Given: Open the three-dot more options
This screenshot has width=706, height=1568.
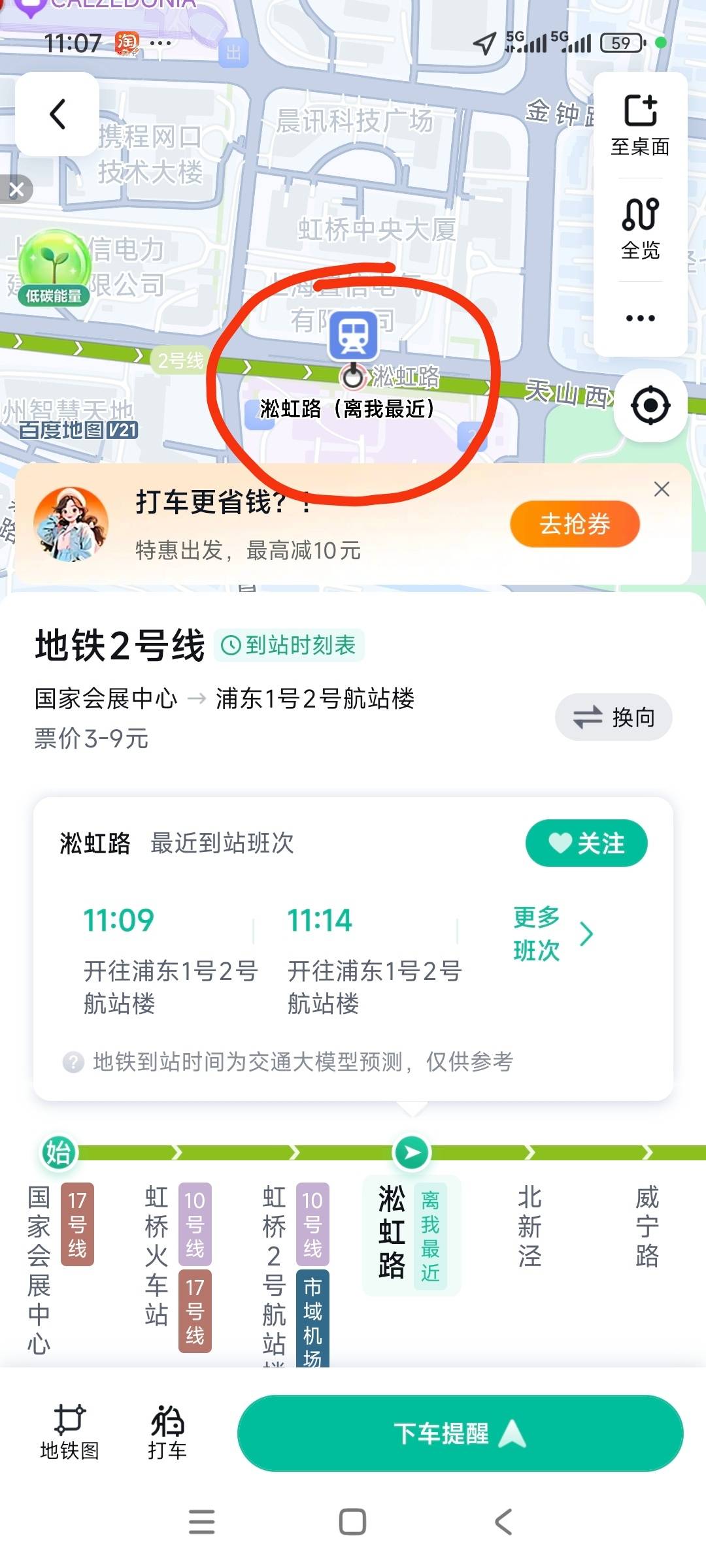Looking at the screenshot, I should click(x=640, y=318).
